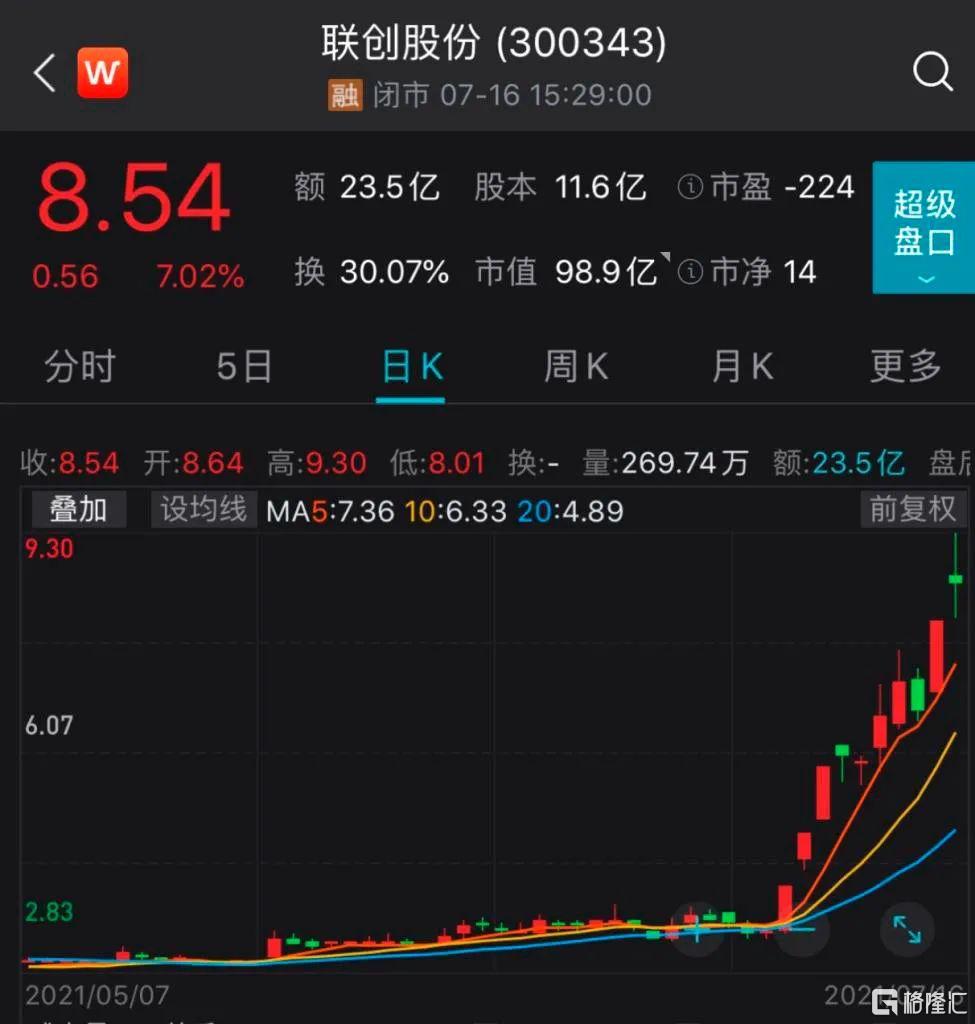View the 月K chart
Viewport: 975px width, 1024px height.
point(742,367)
